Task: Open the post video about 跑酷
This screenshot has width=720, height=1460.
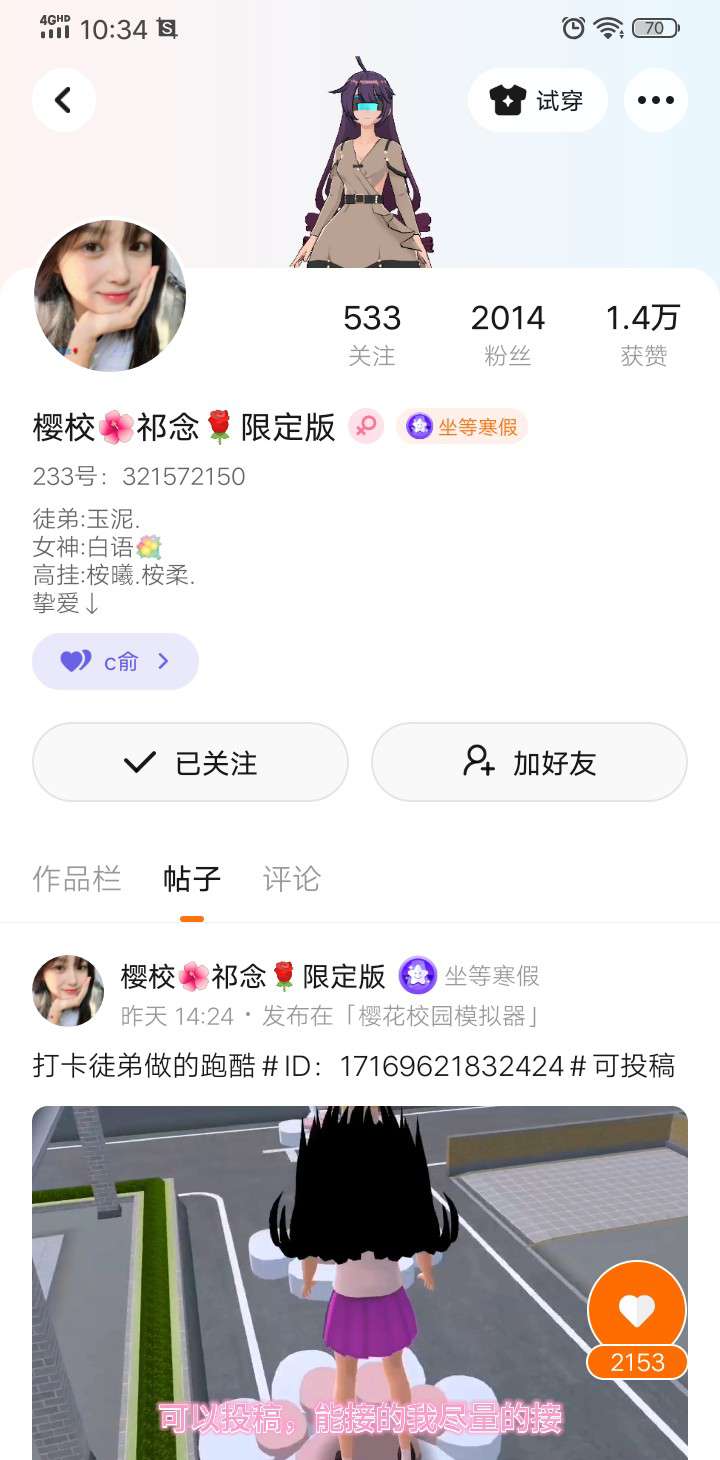Action: click(300, 1280)
